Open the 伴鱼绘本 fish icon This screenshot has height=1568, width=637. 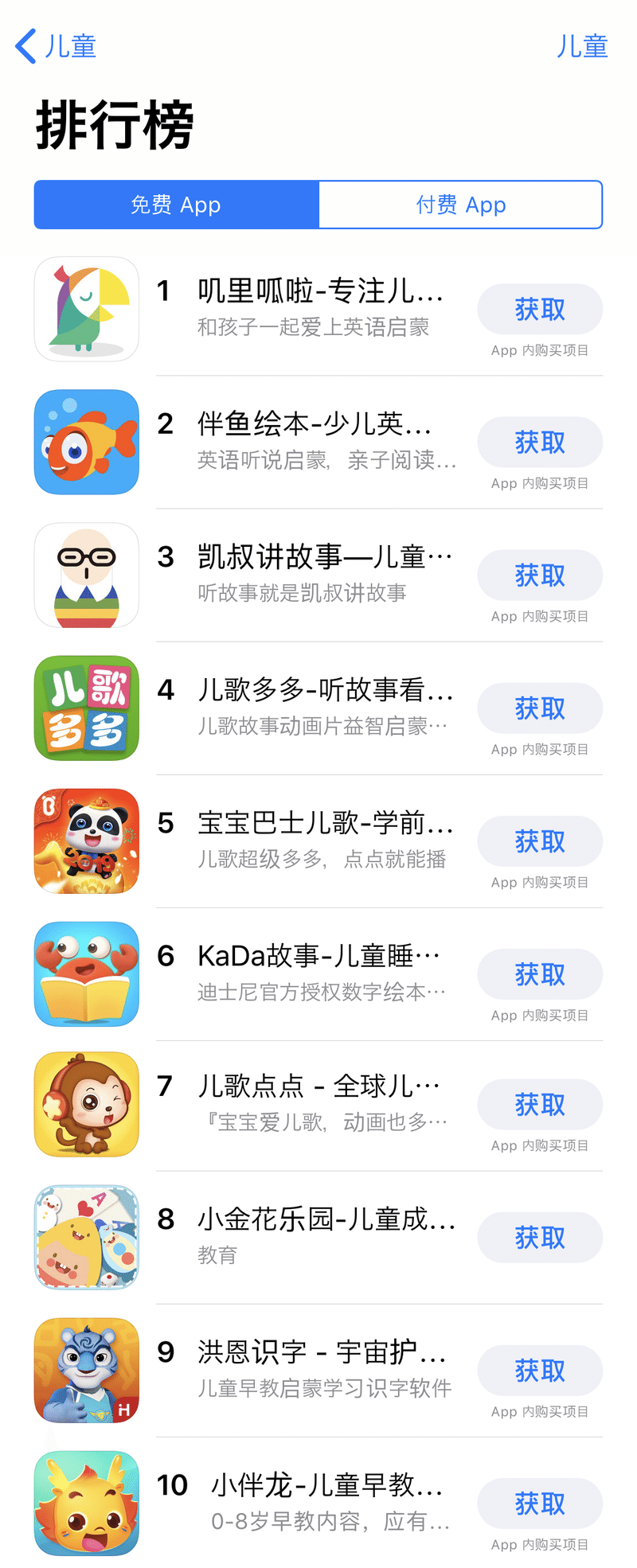(87, 442)
